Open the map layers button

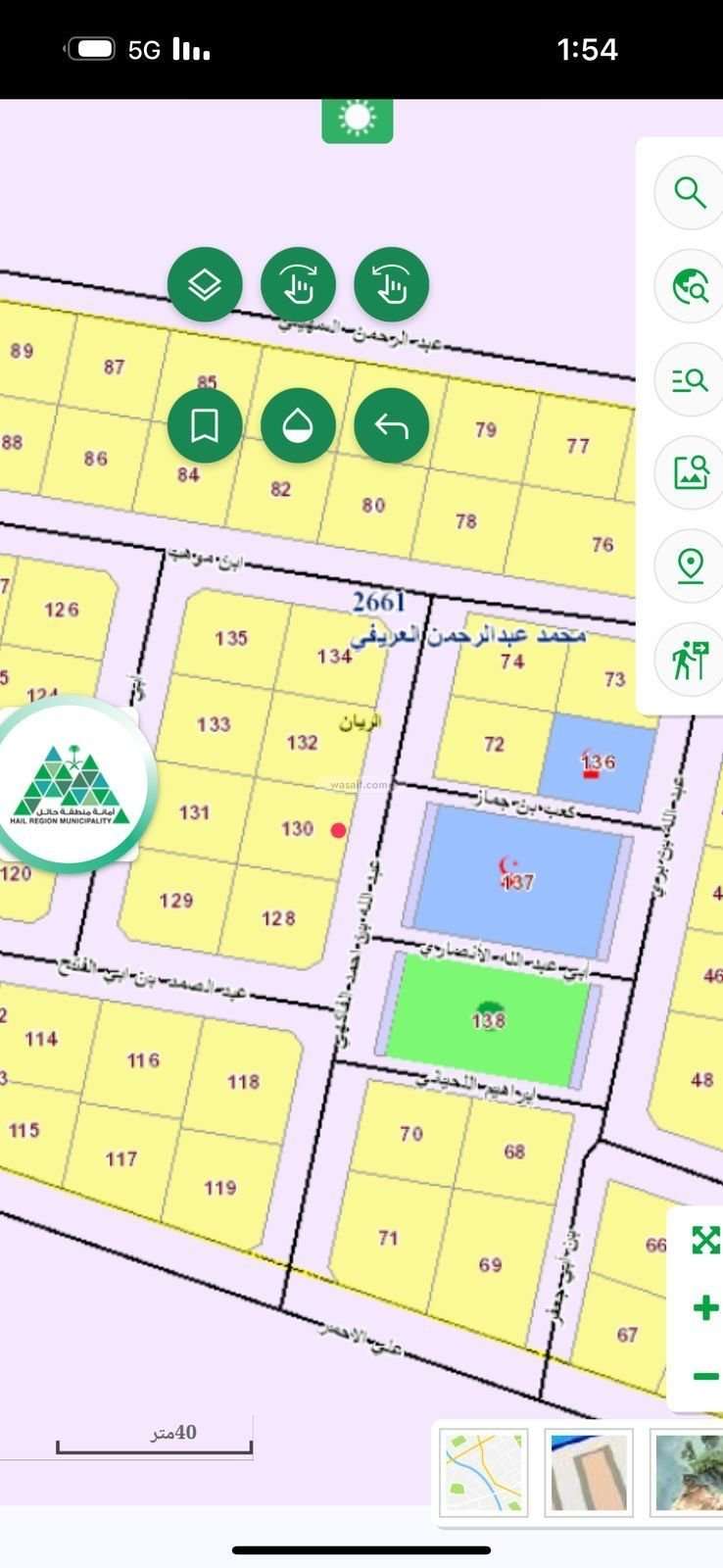point(204,285)
